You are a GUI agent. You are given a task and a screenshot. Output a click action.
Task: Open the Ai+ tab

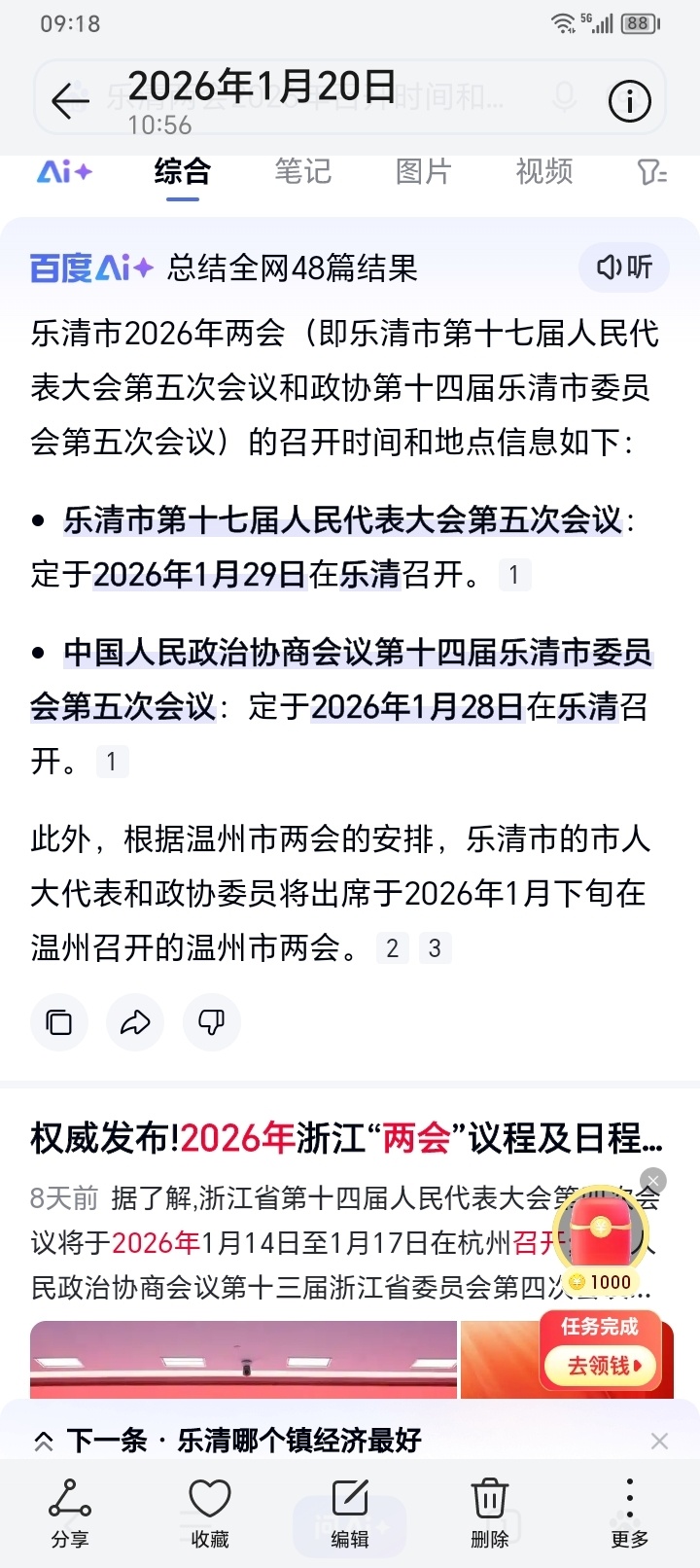tap(64, 172)
